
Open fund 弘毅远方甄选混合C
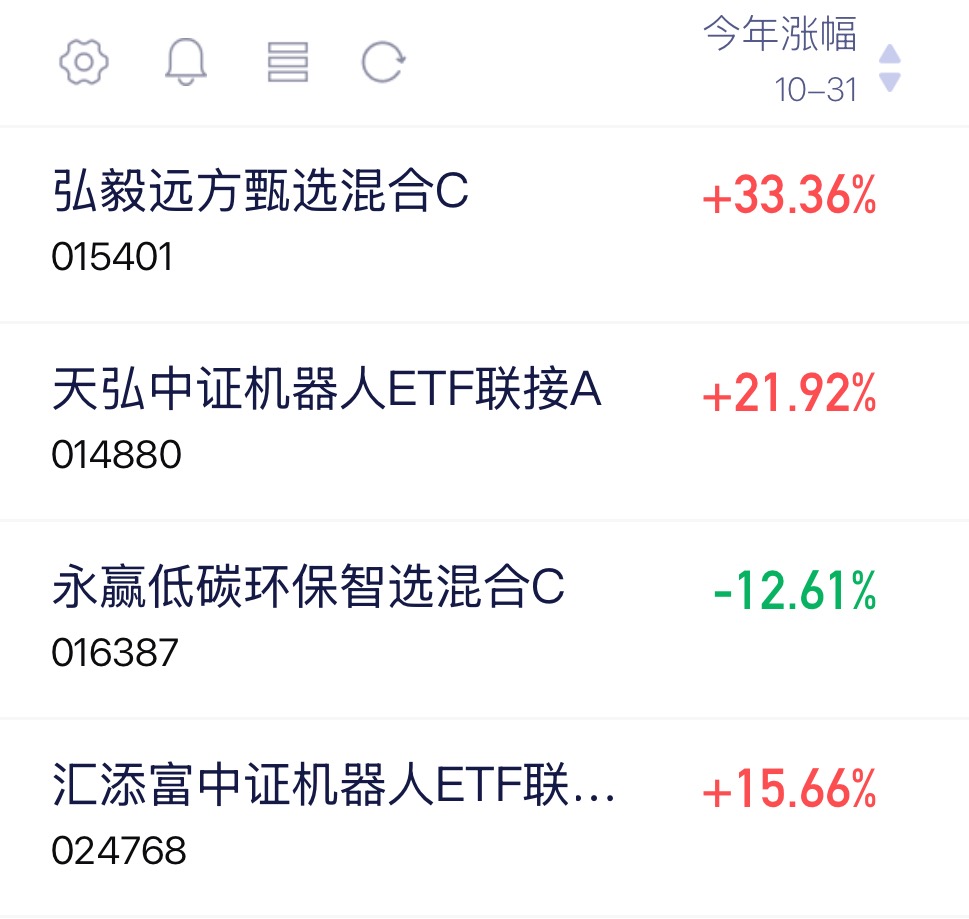(484, 224)
